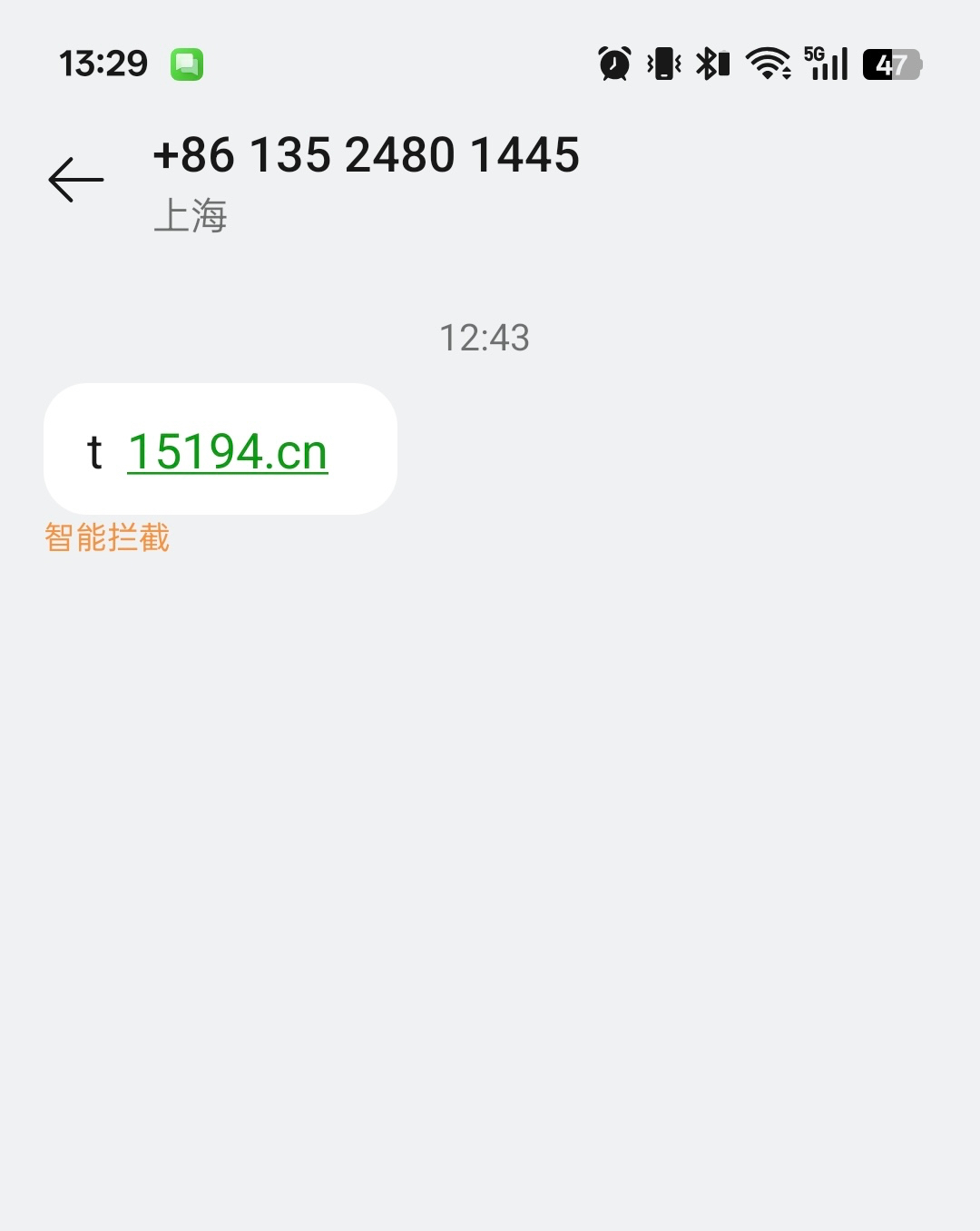Open the 15194.cn link

228,452
